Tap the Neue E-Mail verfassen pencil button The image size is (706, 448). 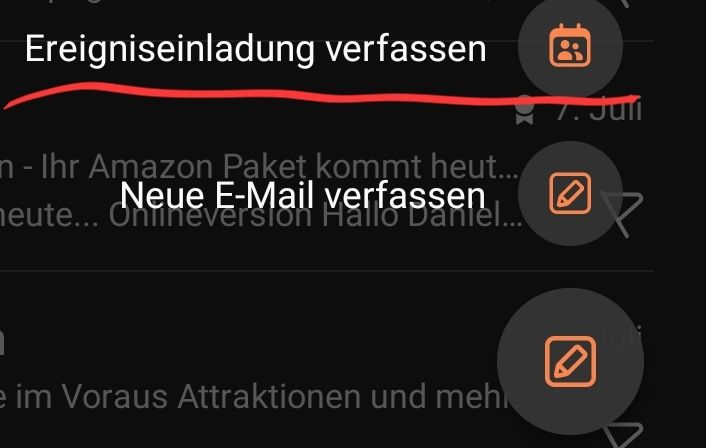click(571, 194)
